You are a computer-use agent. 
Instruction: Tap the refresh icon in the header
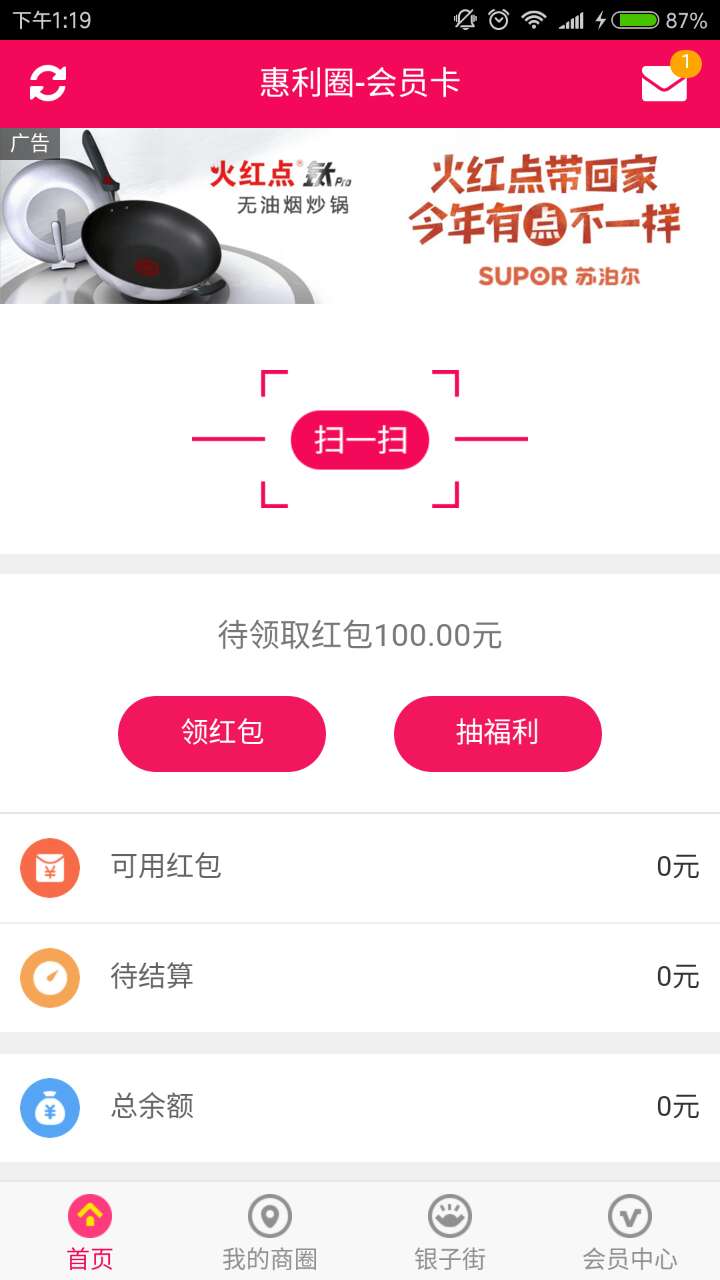[48, 83]
